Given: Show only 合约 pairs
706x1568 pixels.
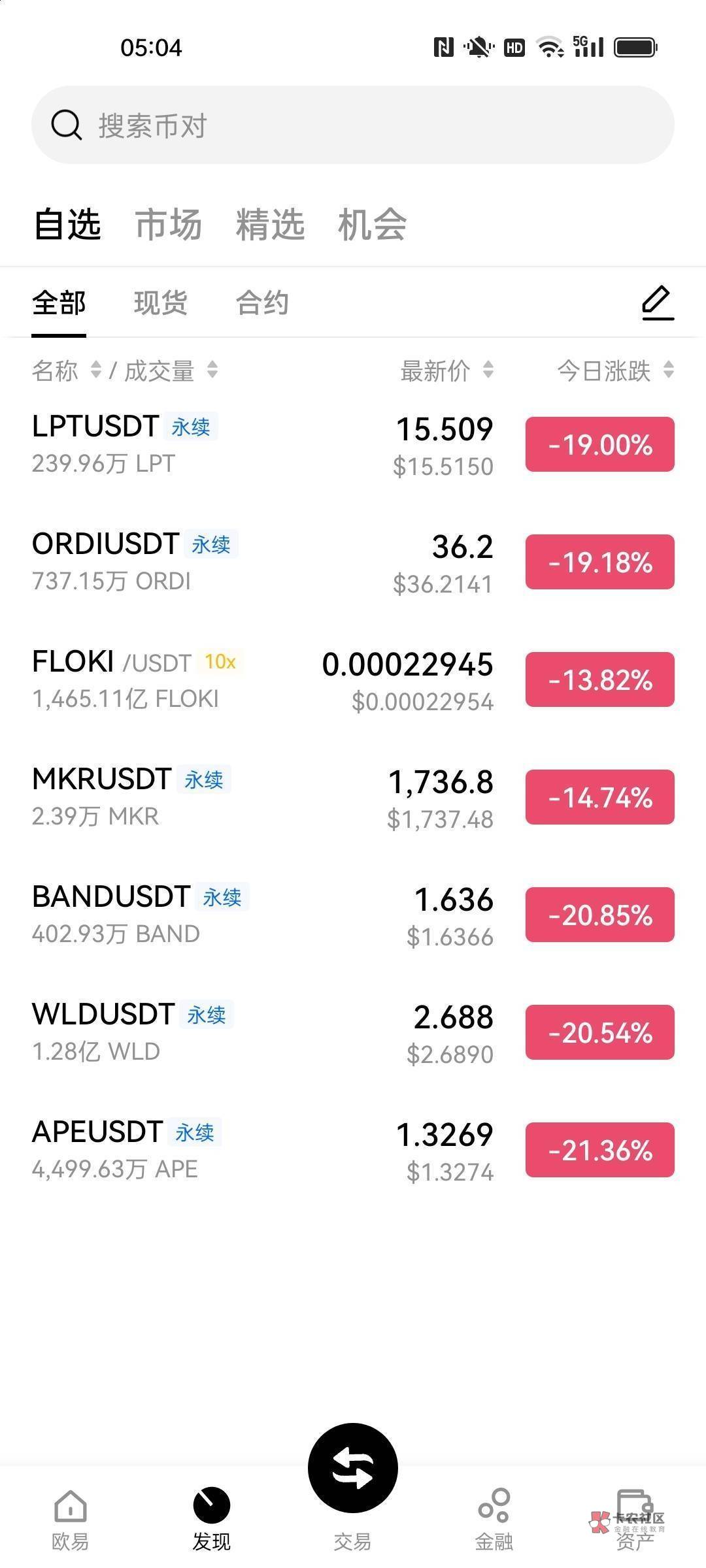Looking at the screenshot, I should pyautogui.click(x=262, y=303).
